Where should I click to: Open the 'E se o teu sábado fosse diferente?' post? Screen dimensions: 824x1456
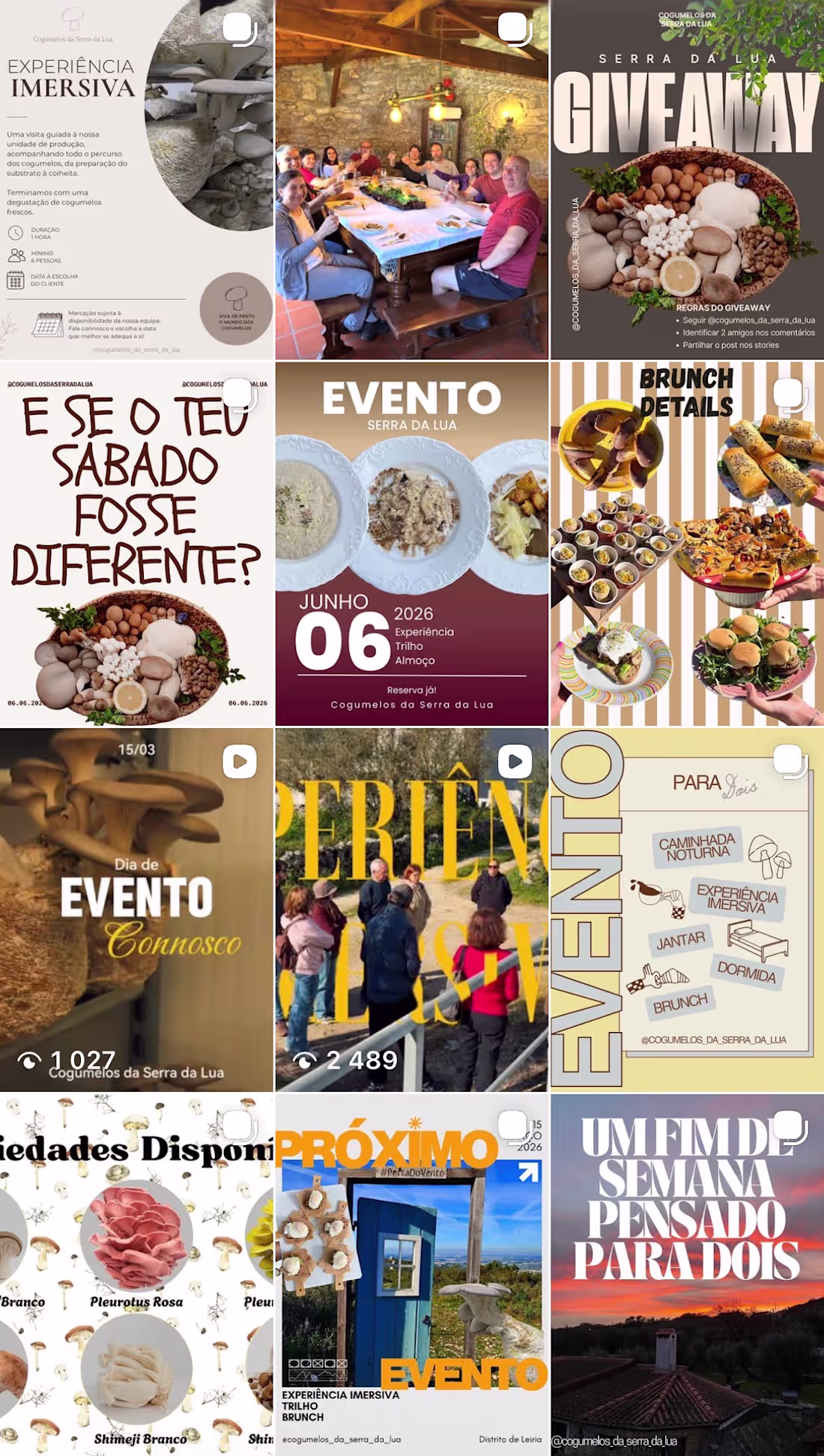tap(136, 544)
